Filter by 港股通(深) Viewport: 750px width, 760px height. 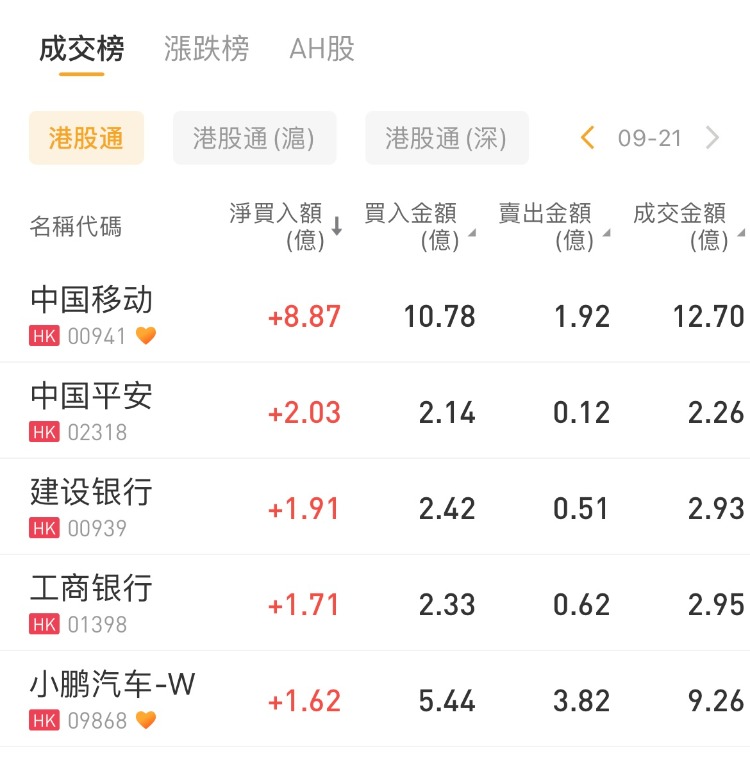pyautogui.click(x=446, y=138)
